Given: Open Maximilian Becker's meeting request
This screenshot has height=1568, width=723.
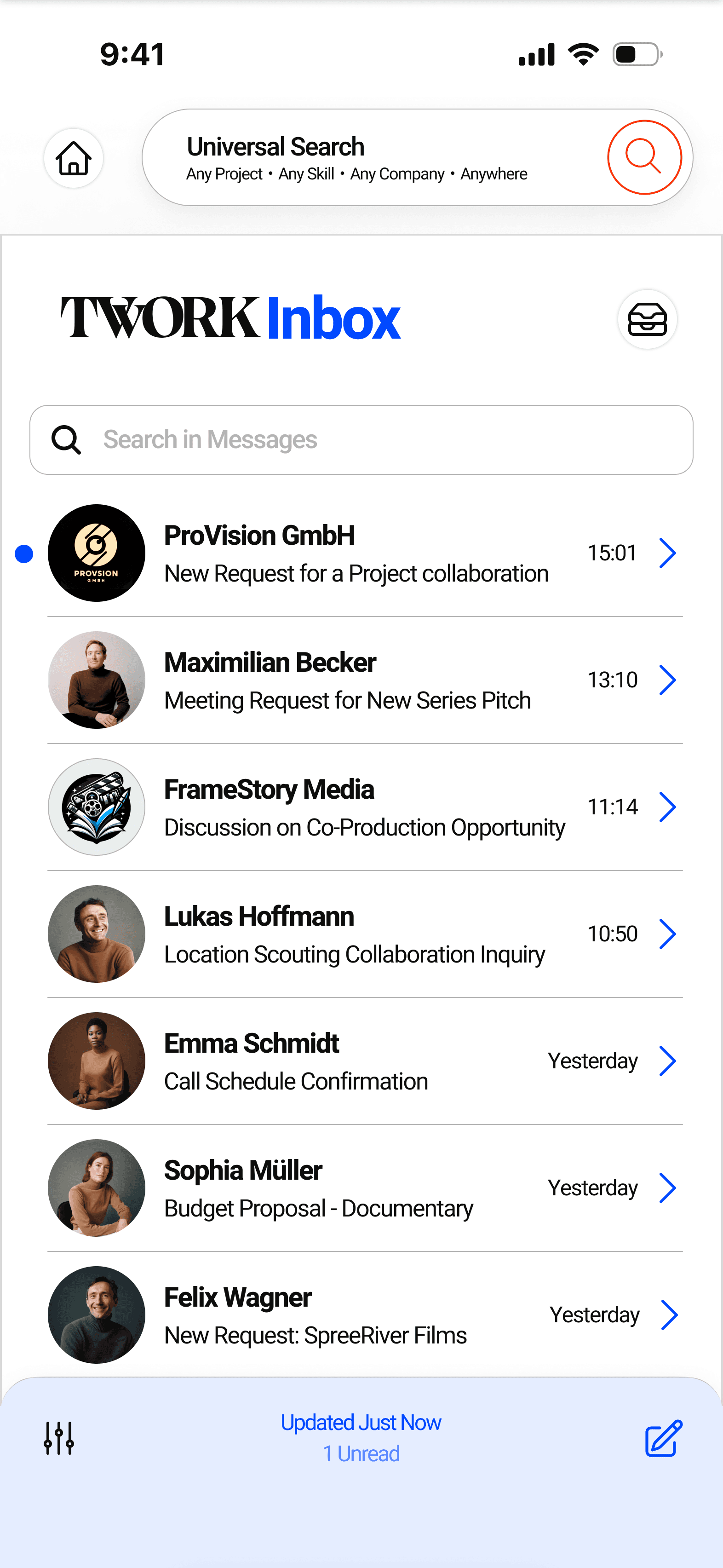Looking at the screenshot, I should point(365,680).
